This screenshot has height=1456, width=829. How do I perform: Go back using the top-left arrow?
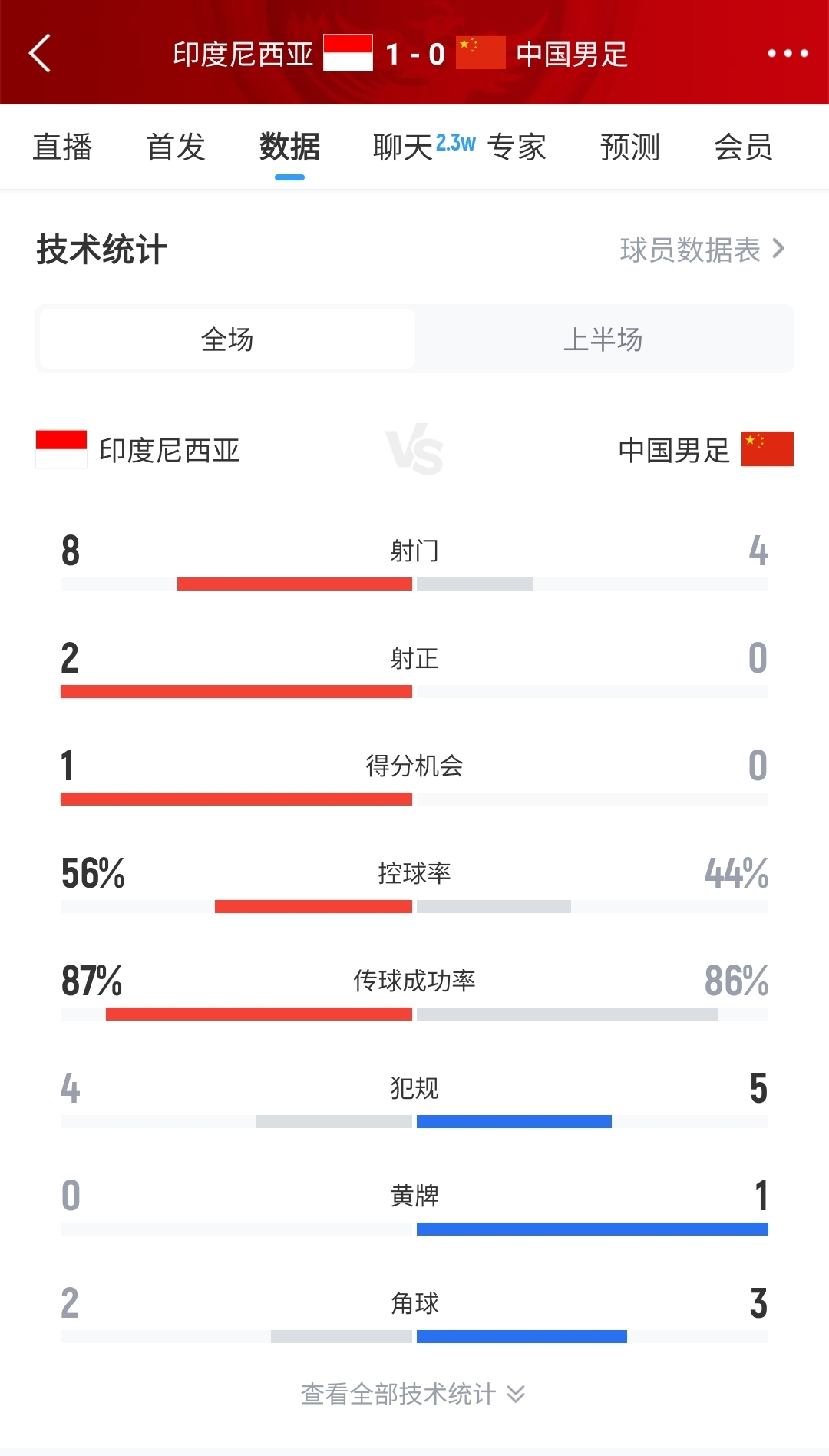(40, 53)
